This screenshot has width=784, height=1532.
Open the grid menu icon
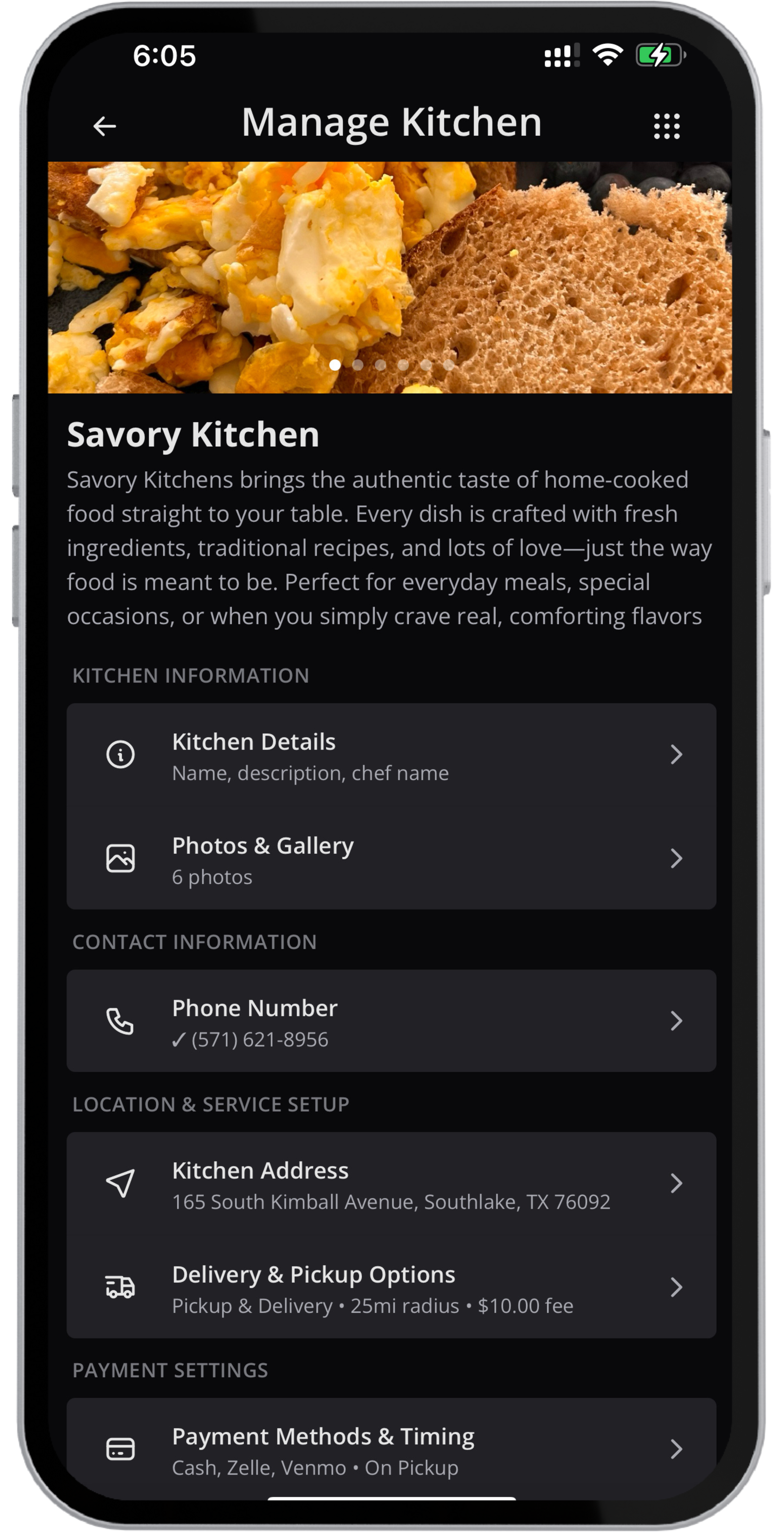[x=666, y=126]
